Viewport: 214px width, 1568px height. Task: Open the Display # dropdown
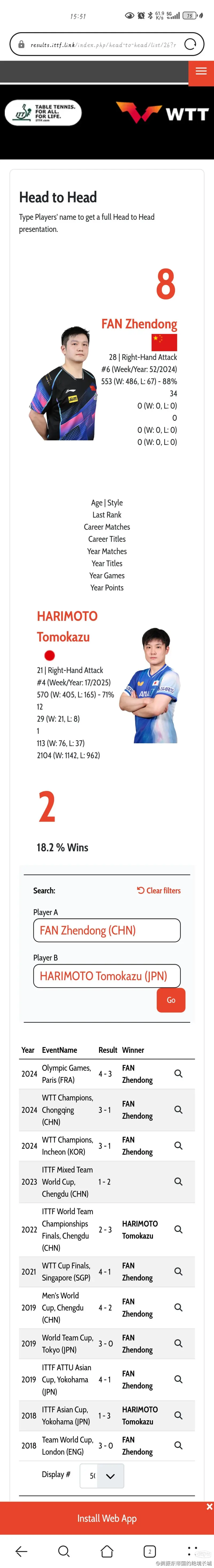click(x=102, y=1476)
